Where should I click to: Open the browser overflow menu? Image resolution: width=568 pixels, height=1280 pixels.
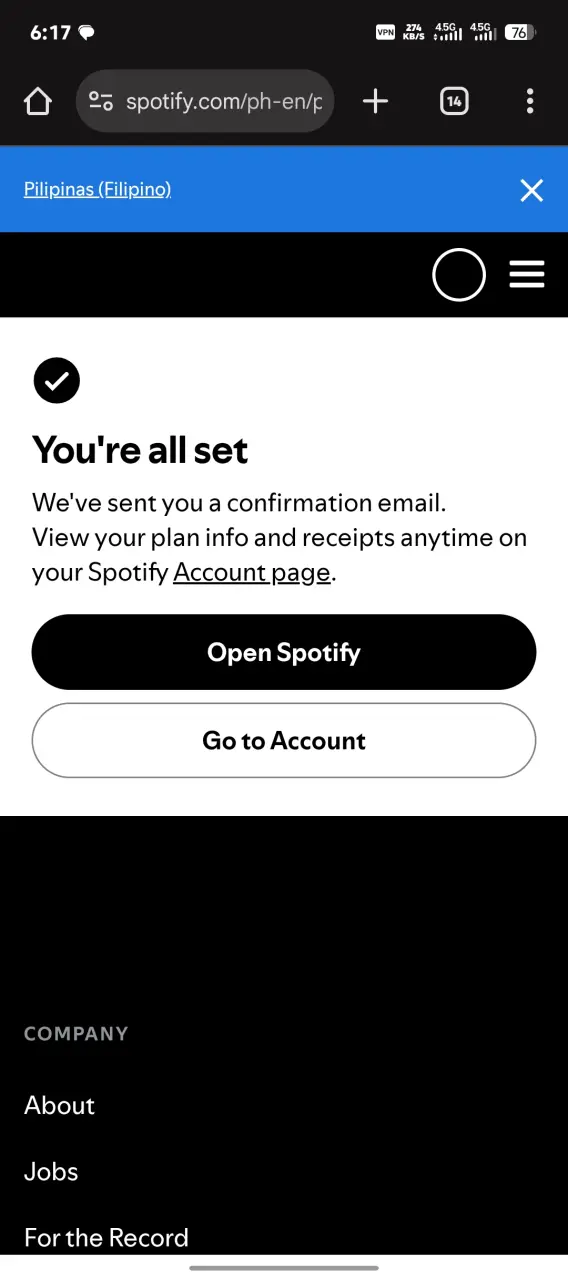click(530, 101)
